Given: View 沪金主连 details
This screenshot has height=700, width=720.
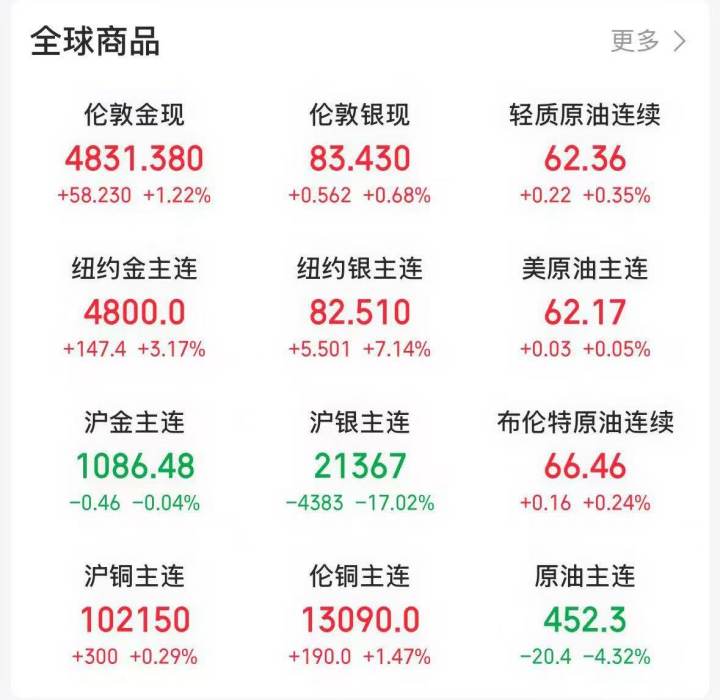Looking at the screenshot, I should (135, 465).
